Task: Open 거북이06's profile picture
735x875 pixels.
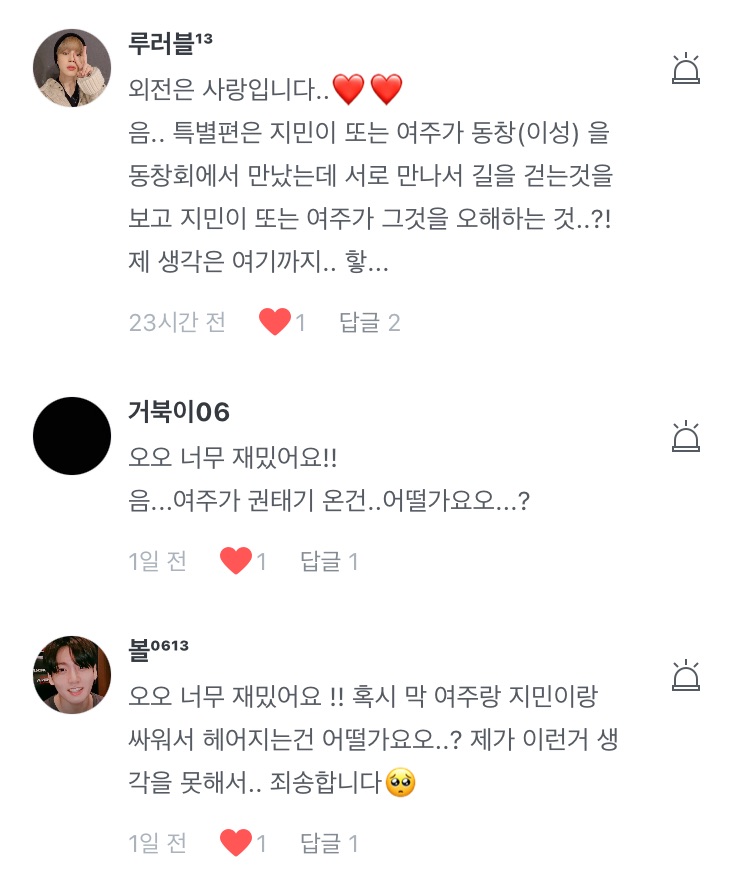Action: pos(72,437)
